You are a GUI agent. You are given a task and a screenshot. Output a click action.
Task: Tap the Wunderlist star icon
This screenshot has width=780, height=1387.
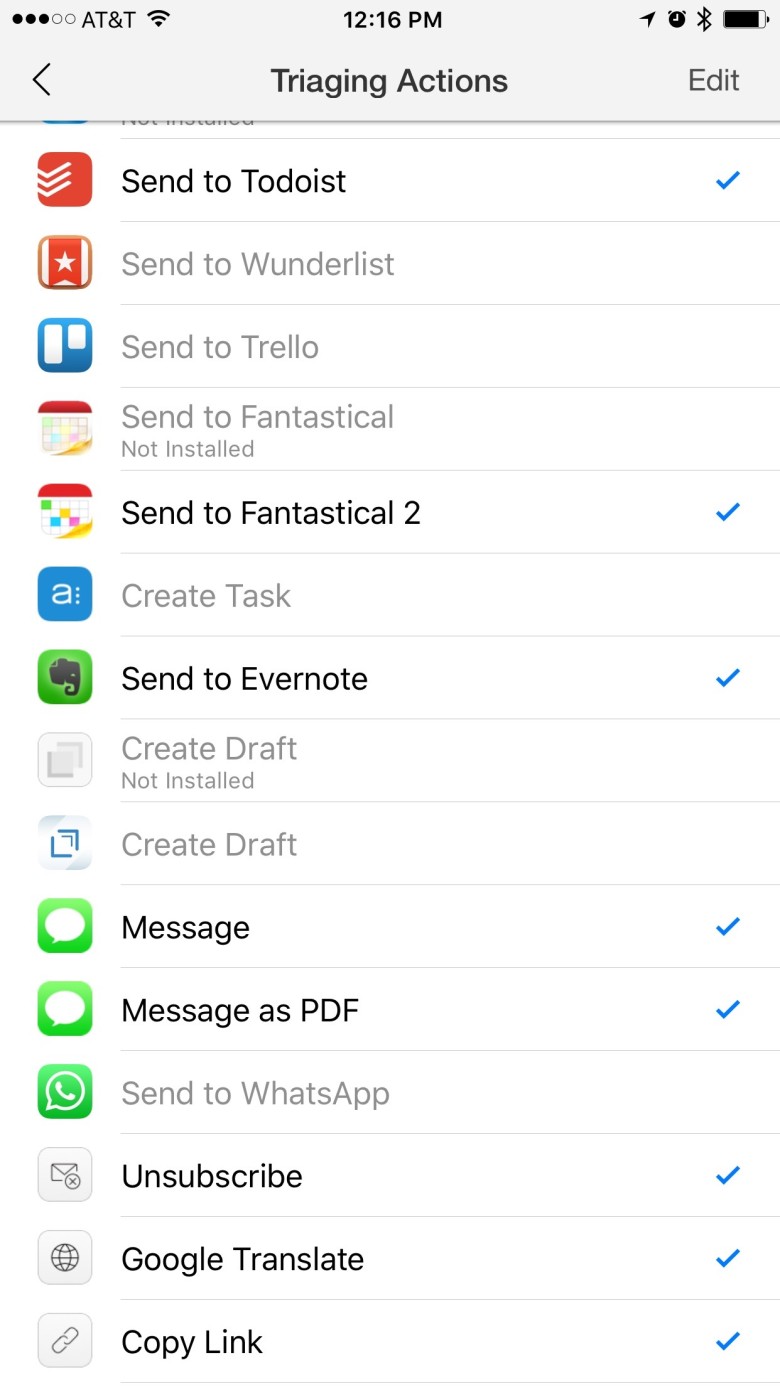64,263
